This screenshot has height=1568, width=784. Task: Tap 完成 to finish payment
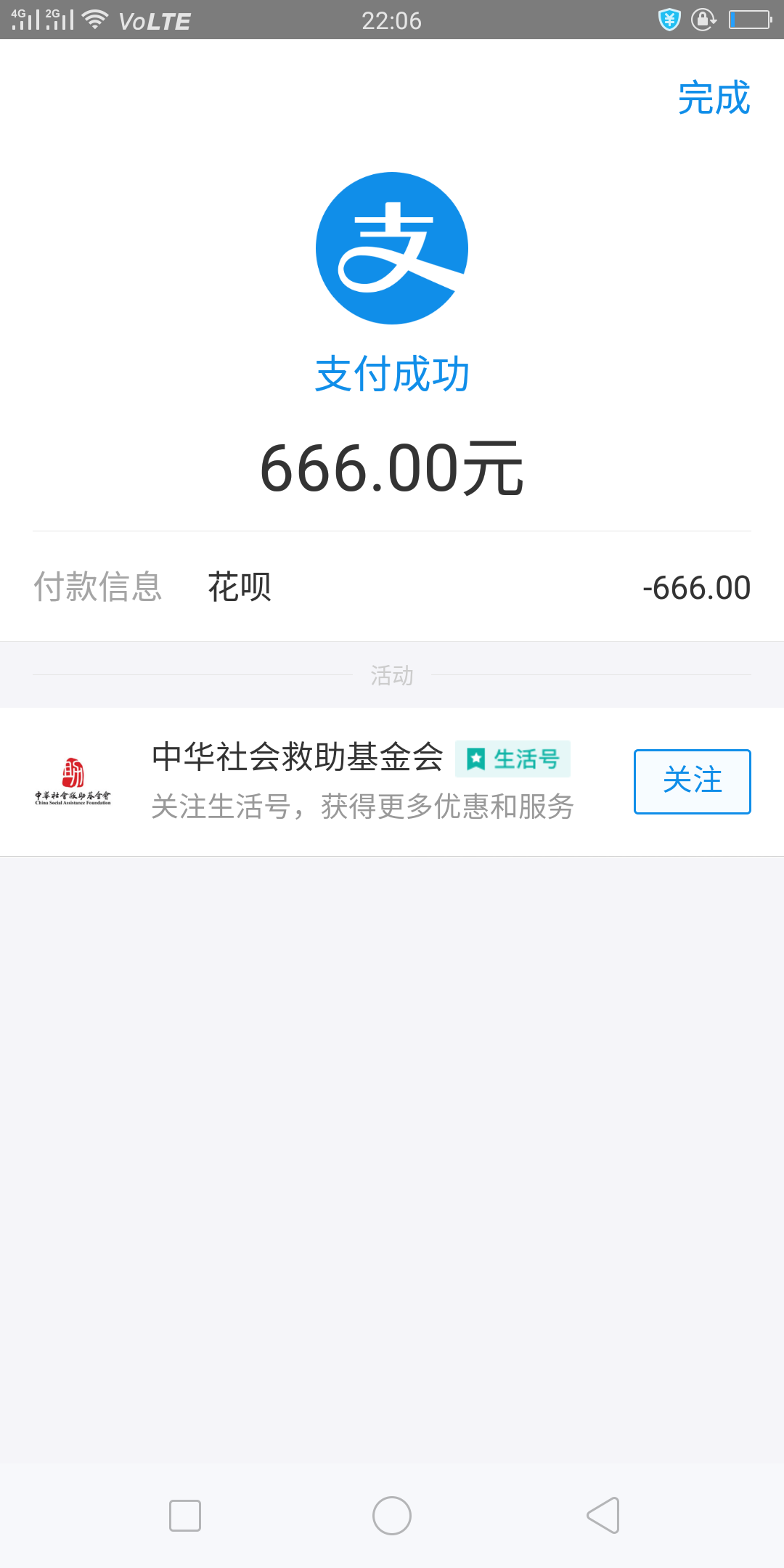[x=714, y=98]
